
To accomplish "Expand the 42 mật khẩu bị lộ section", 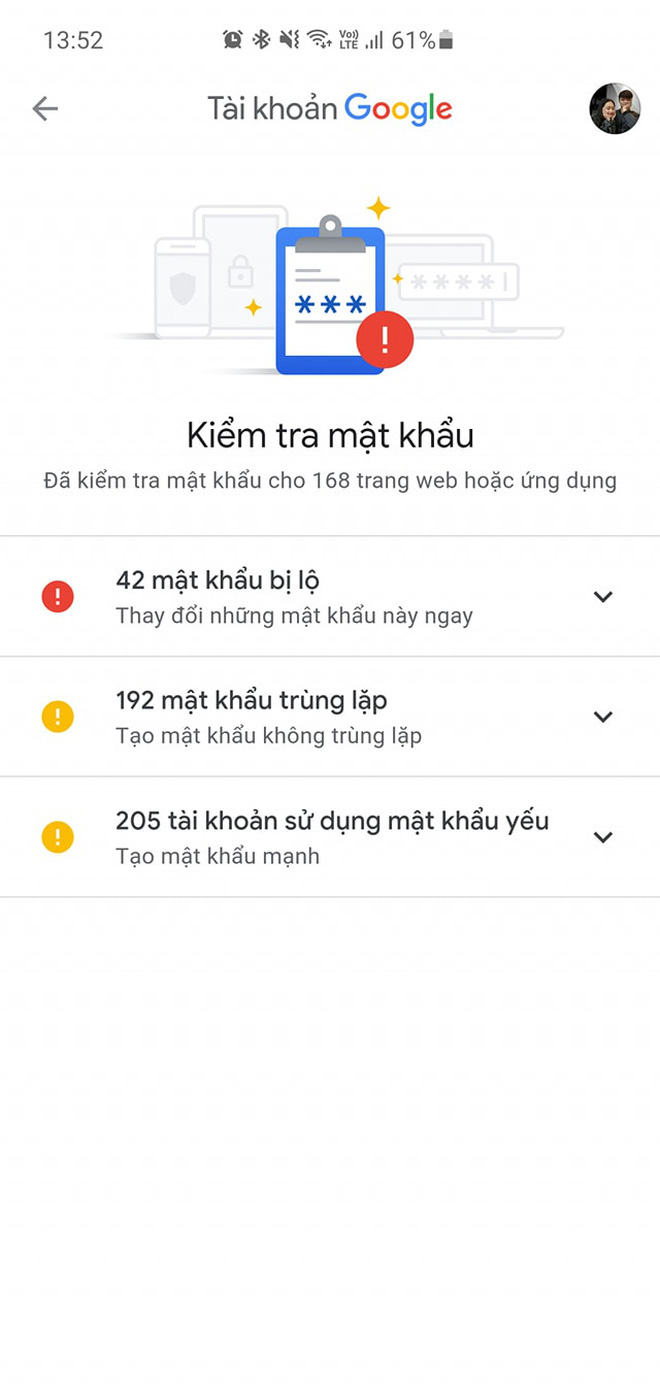I will pyautogui.click(x=602, y=597).
